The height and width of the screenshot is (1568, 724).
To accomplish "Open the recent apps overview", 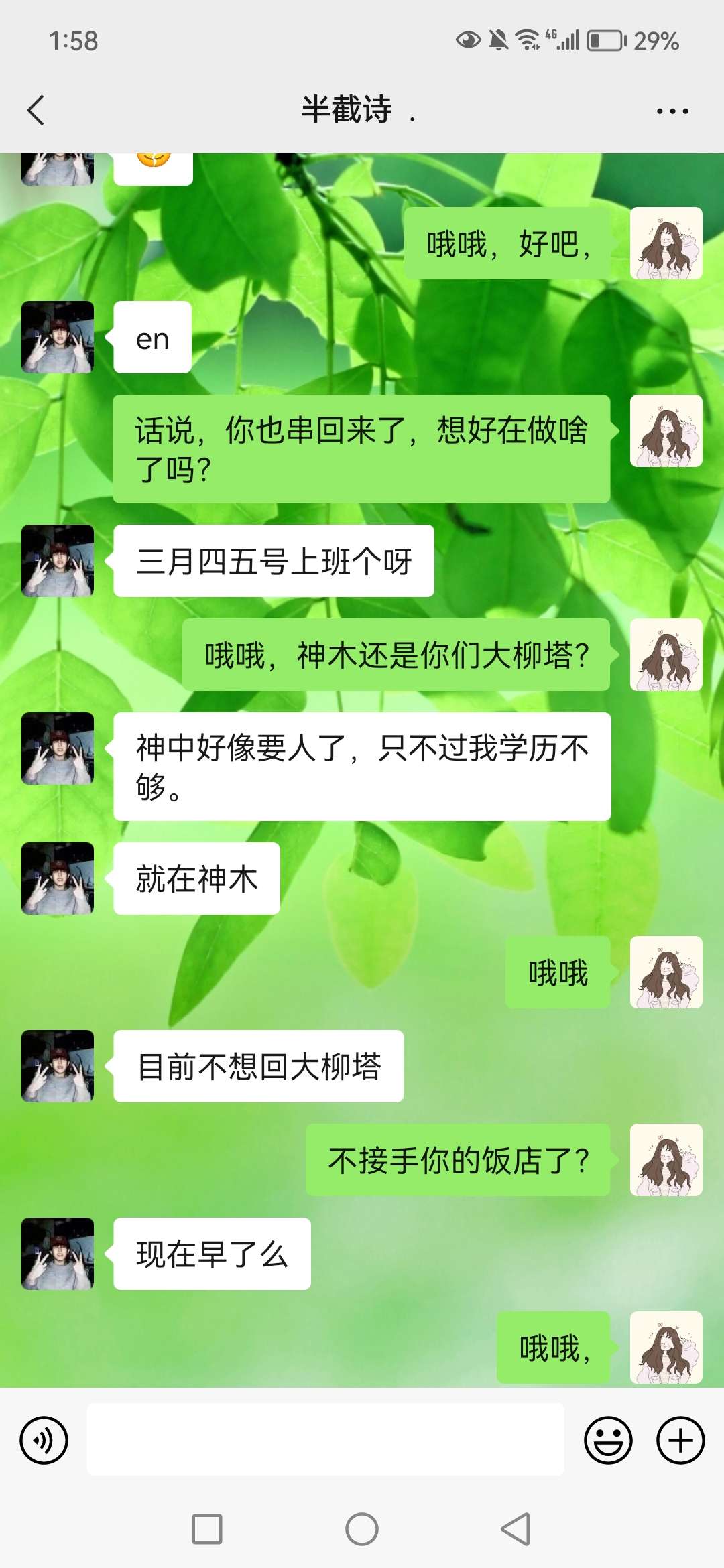I will [207, 1529].
